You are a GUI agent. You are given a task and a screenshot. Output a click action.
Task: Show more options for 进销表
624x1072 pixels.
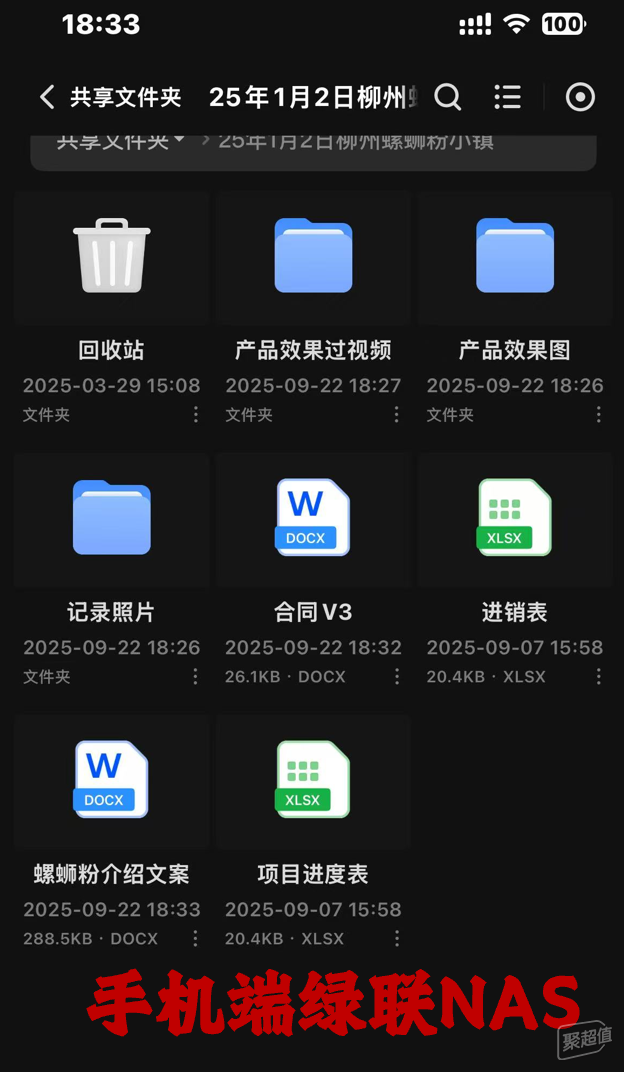point(599,677)
